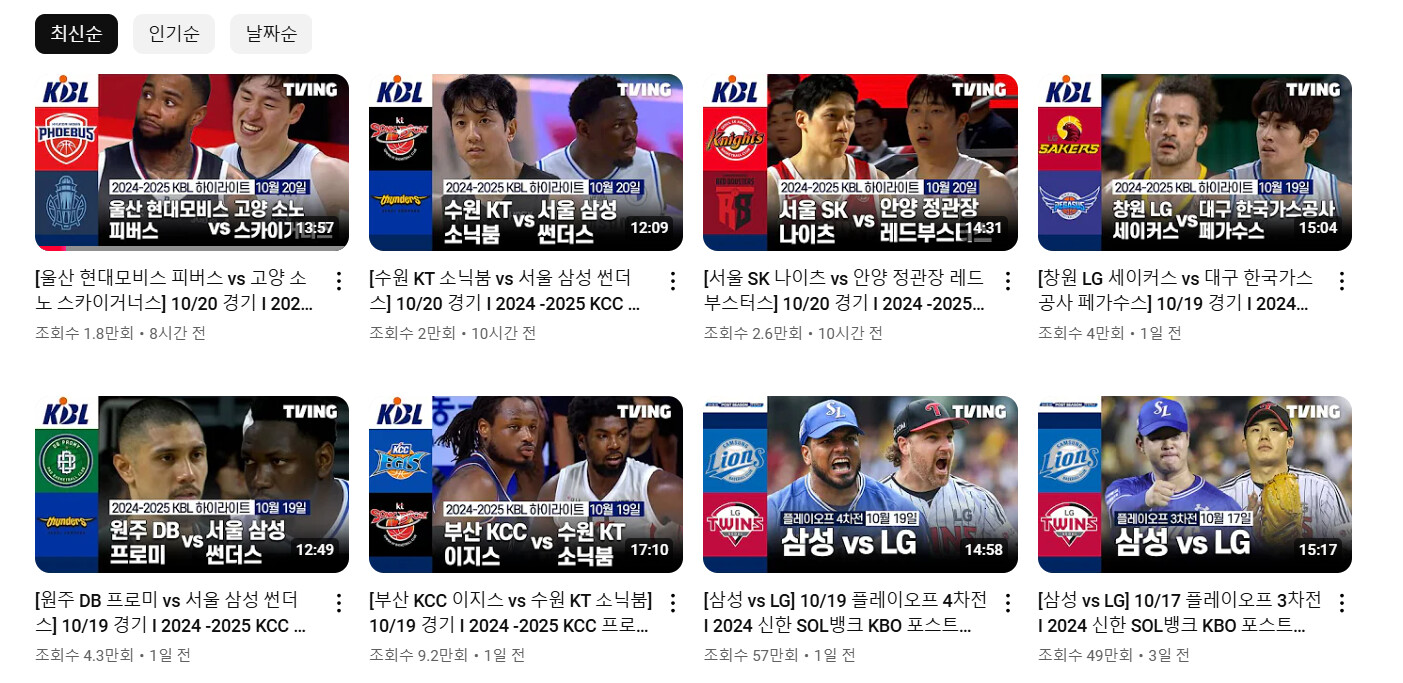Screen dimensions: 1403x683
Task: Open more options for 울산 현대모비스 video
Action: pos(338,281)
